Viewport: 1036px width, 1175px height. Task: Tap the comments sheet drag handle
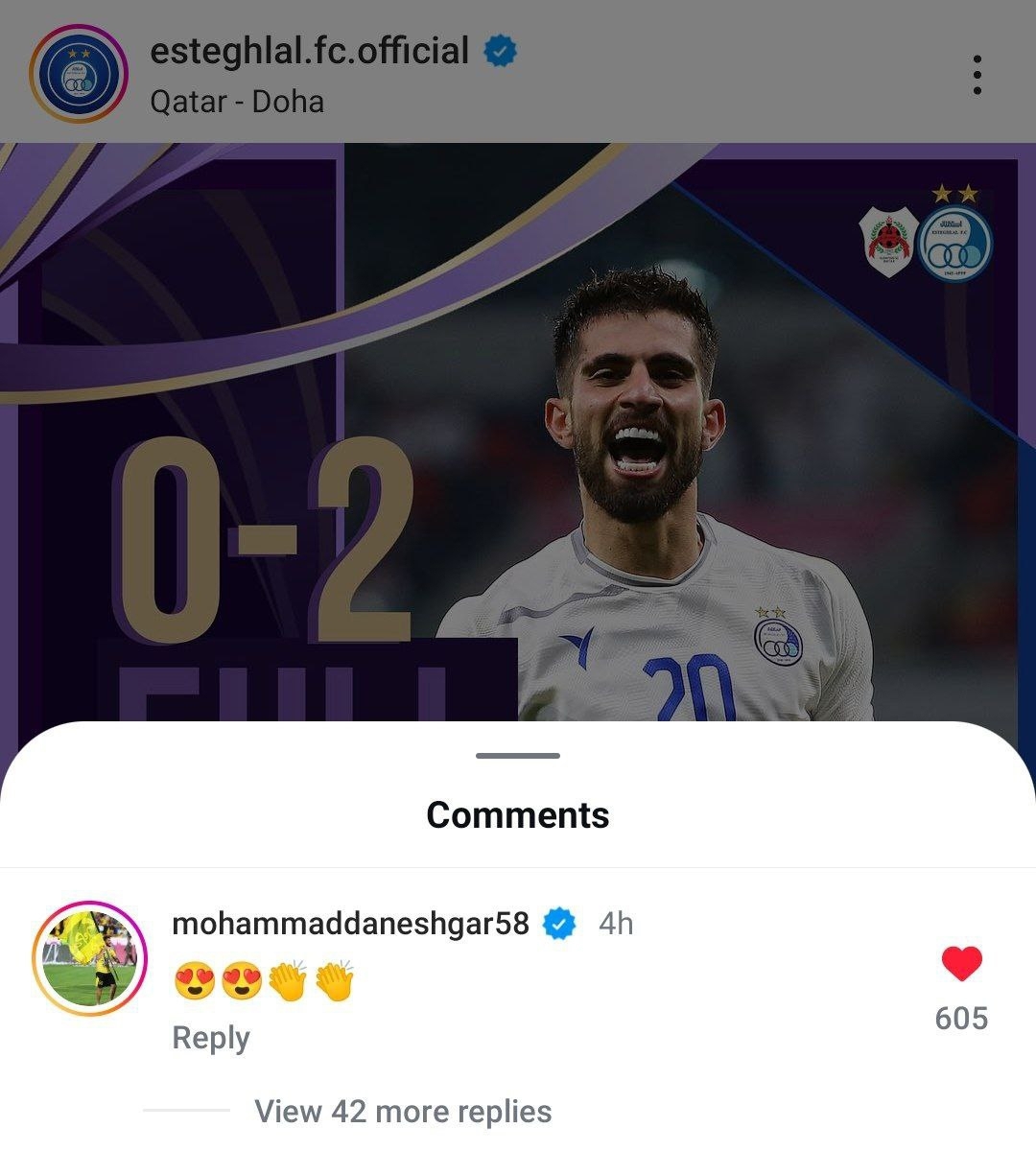[518, 756]
